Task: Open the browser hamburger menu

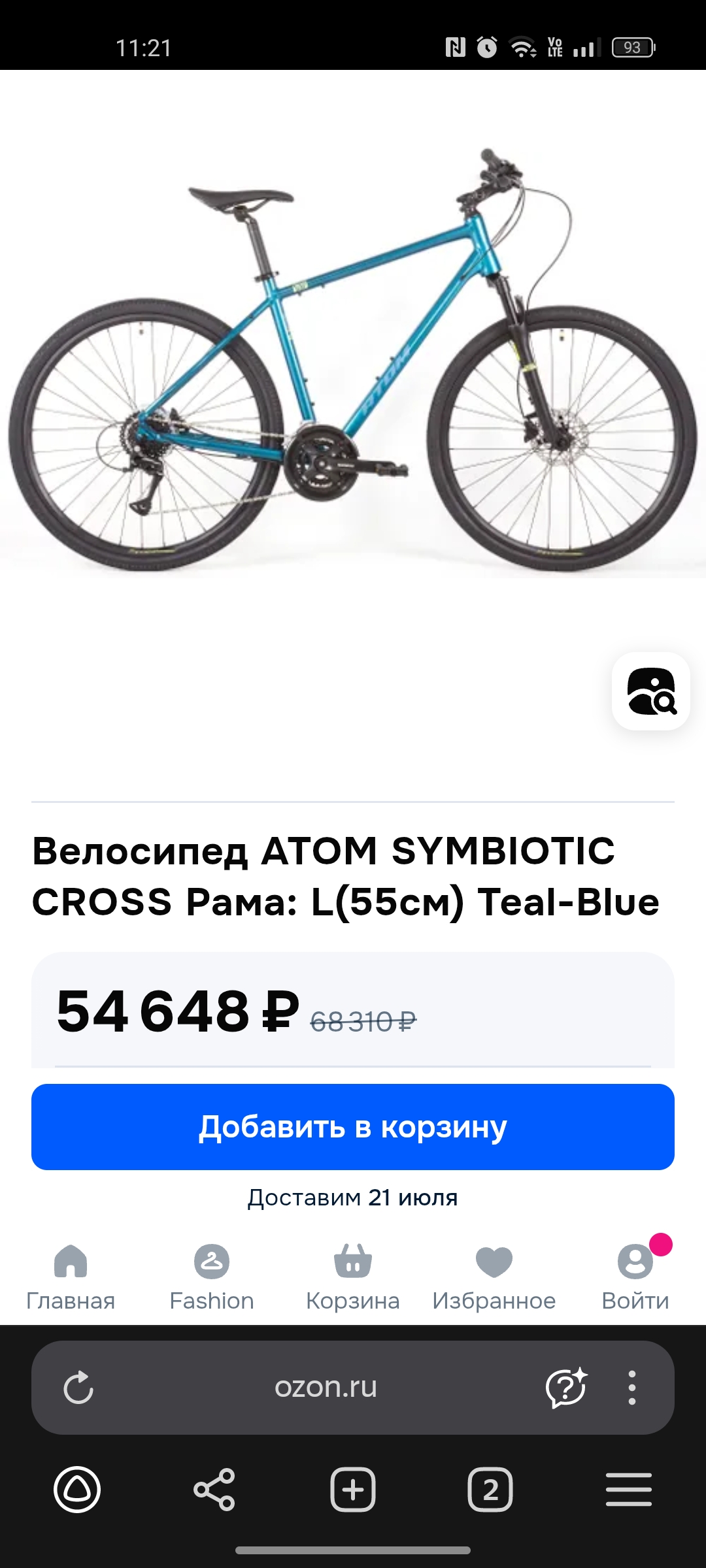Action: pyautogui.click(x=629, y=1490)
